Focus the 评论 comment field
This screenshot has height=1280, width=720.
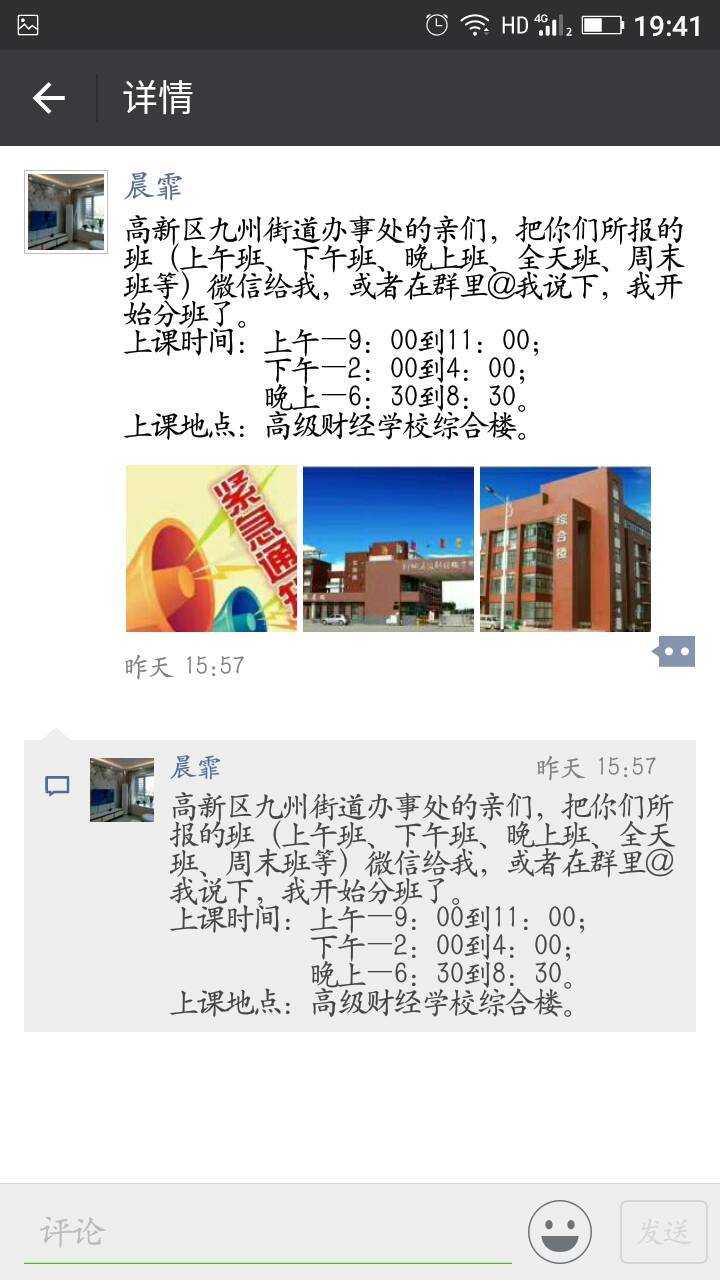268,1232
